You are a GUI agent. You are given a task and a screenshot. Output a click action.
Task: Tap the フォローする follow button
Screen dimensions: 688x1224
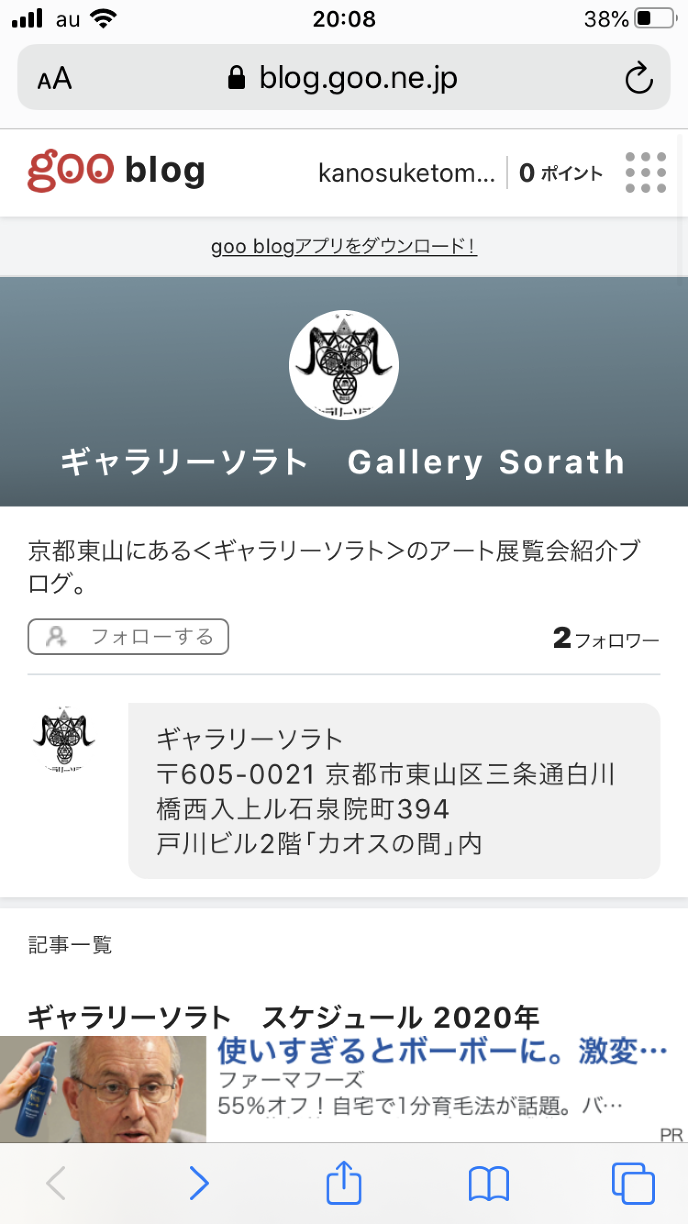click(128, 637)
